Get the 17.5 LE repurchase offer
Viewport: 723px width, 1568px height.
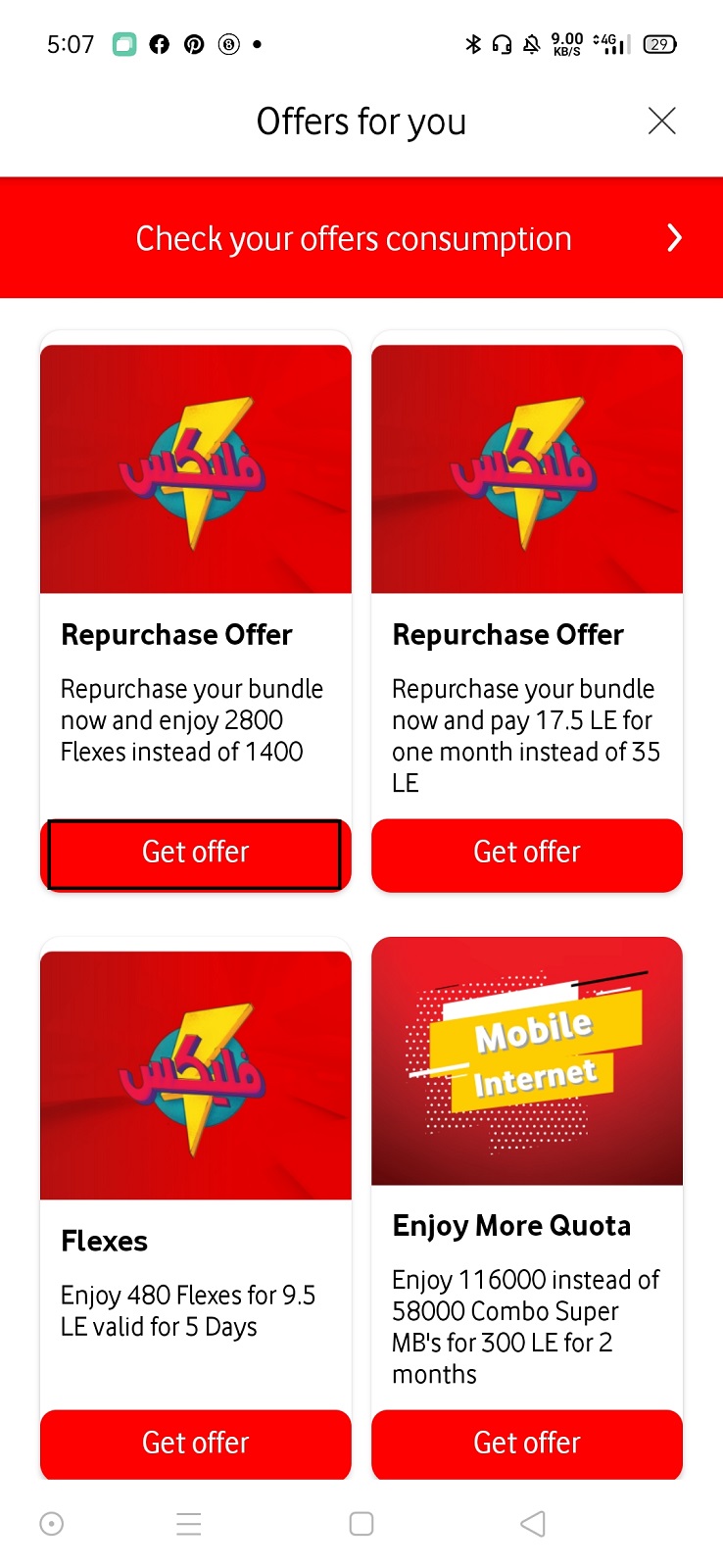coord(526,853)
